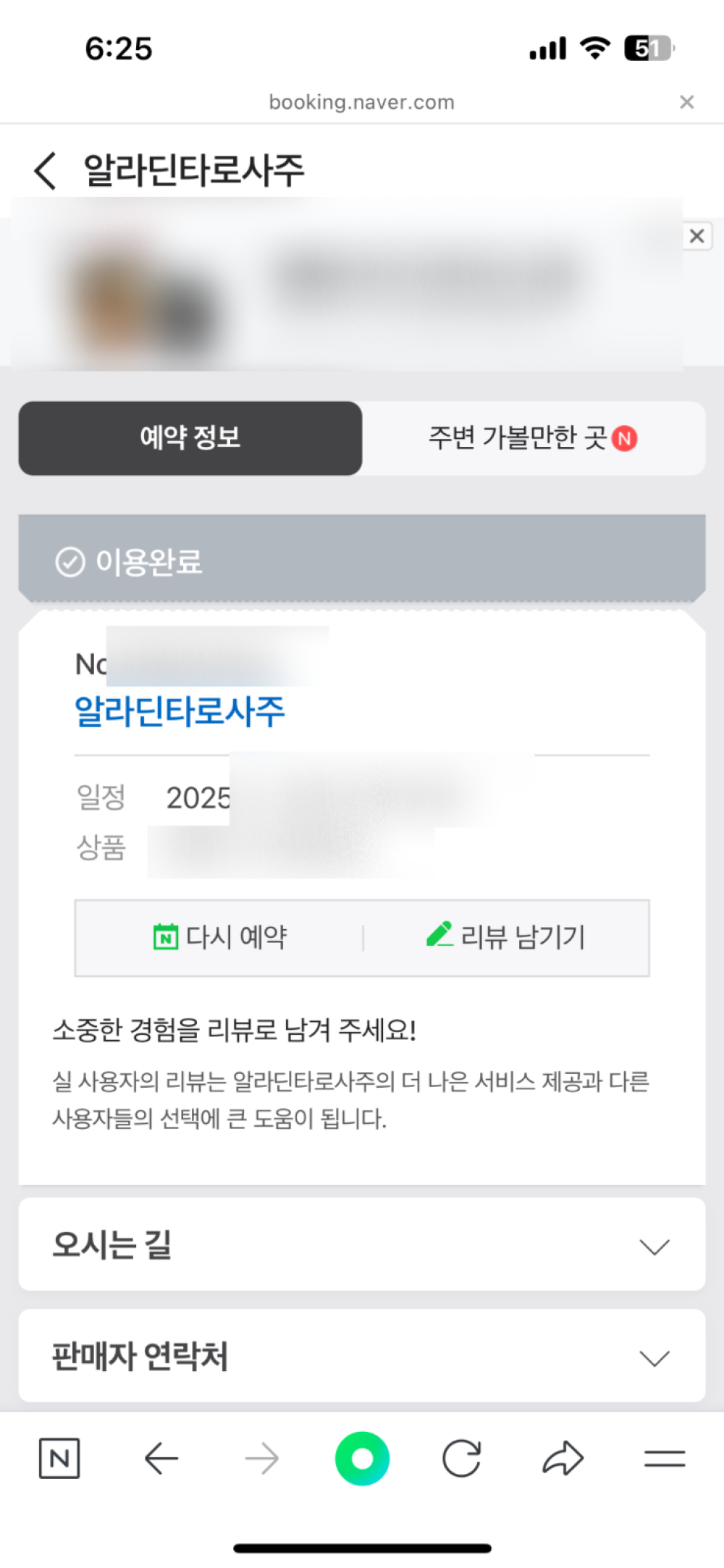Switch to 주변 가볼만한 곳 tab
Screen dimensions: 724x1568
(x=533, y=438)
